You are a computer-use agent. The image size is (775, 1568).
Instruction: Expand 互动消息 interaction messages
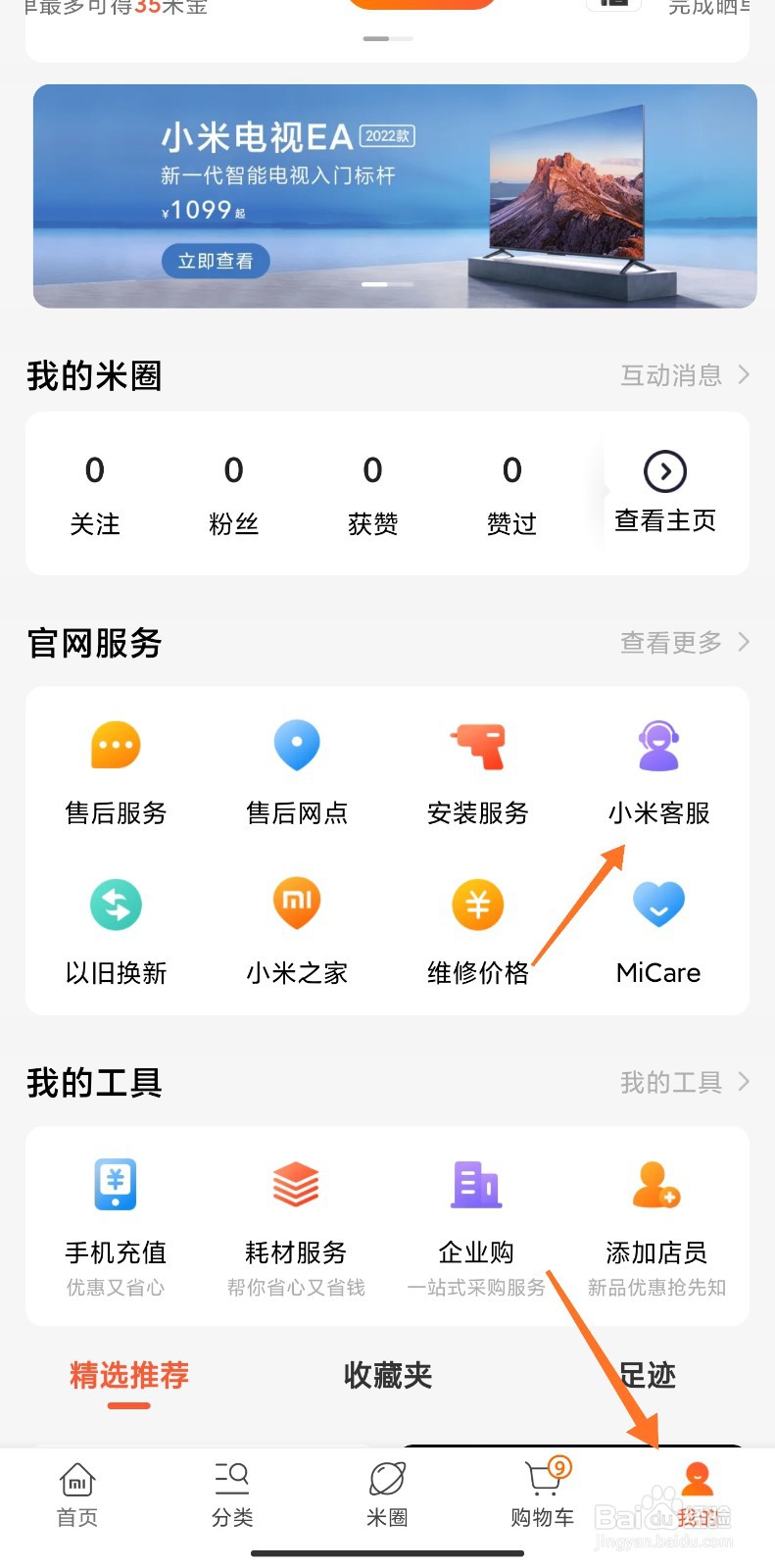coord(684,374)
